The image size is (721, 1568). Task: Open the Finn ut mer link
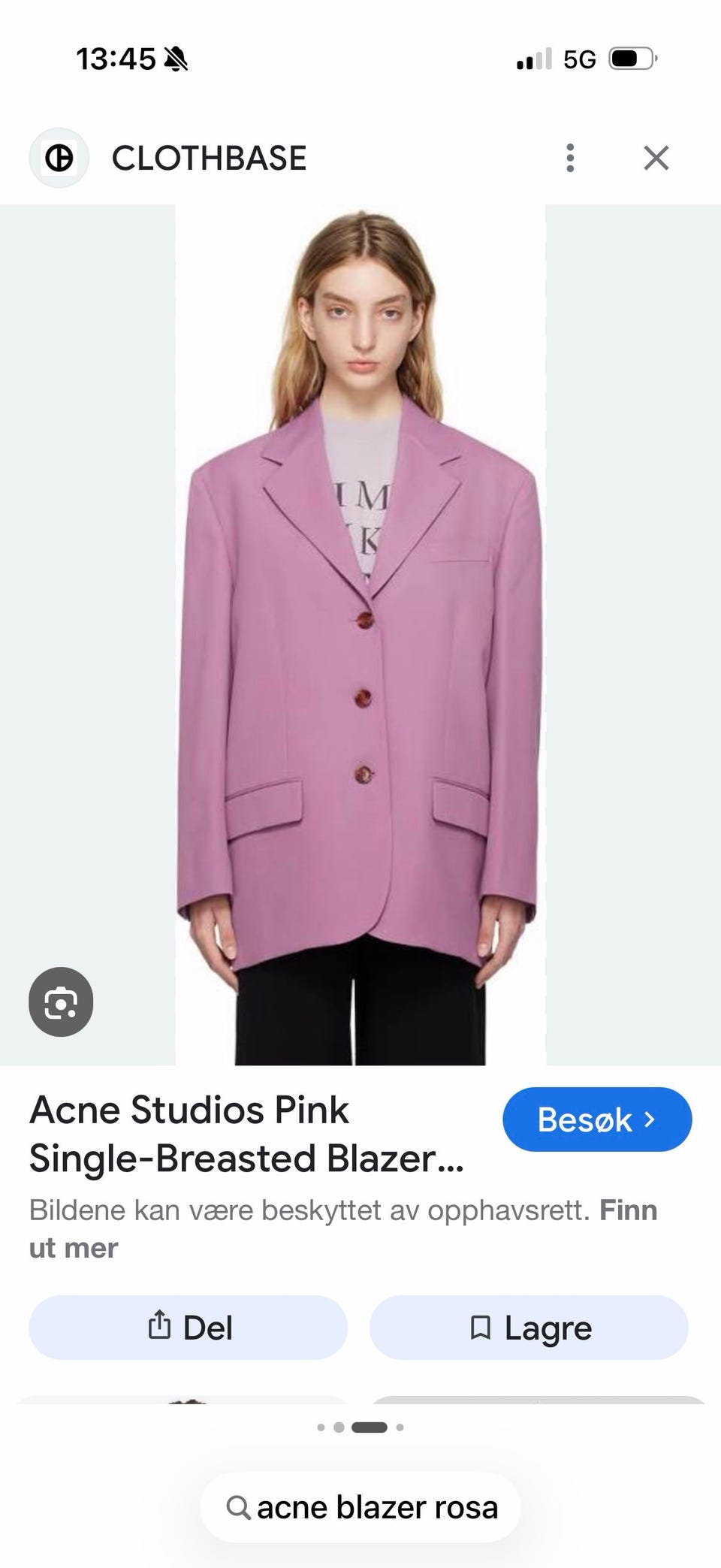click(x=343, y=1228)
